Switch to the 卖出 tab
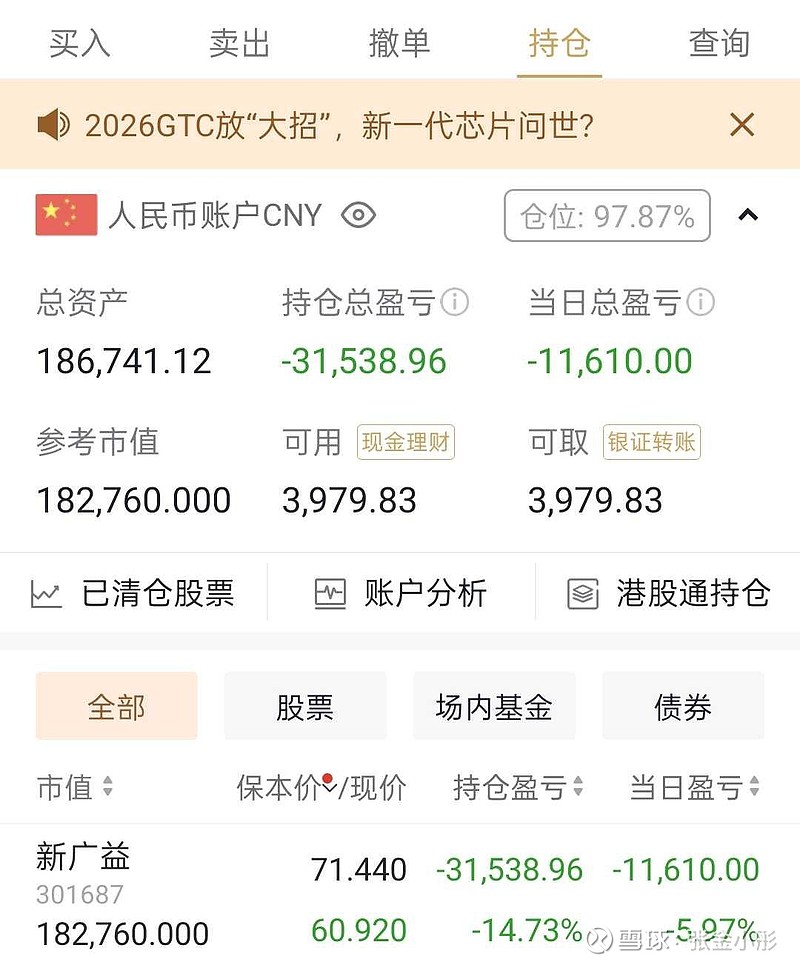Viewport: 800px width, 965px height. (x=239, y=44)
